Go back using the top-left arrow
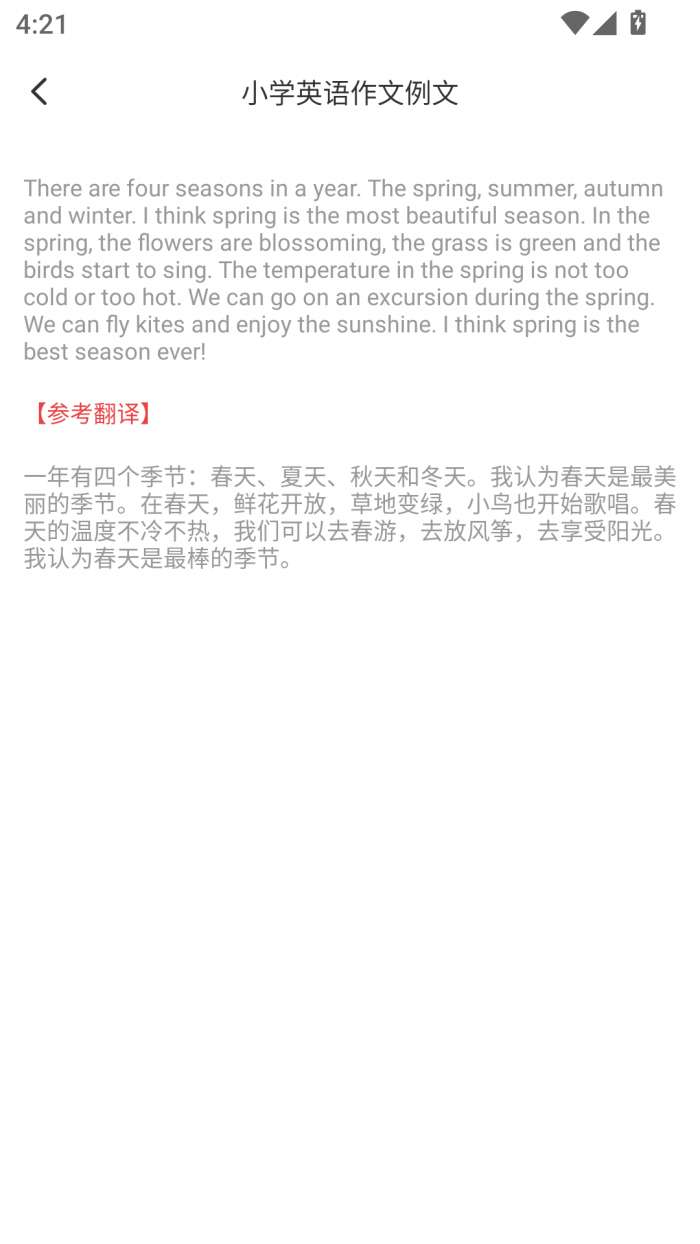This screenshot has width=700, height=1244. coord(39,92)
